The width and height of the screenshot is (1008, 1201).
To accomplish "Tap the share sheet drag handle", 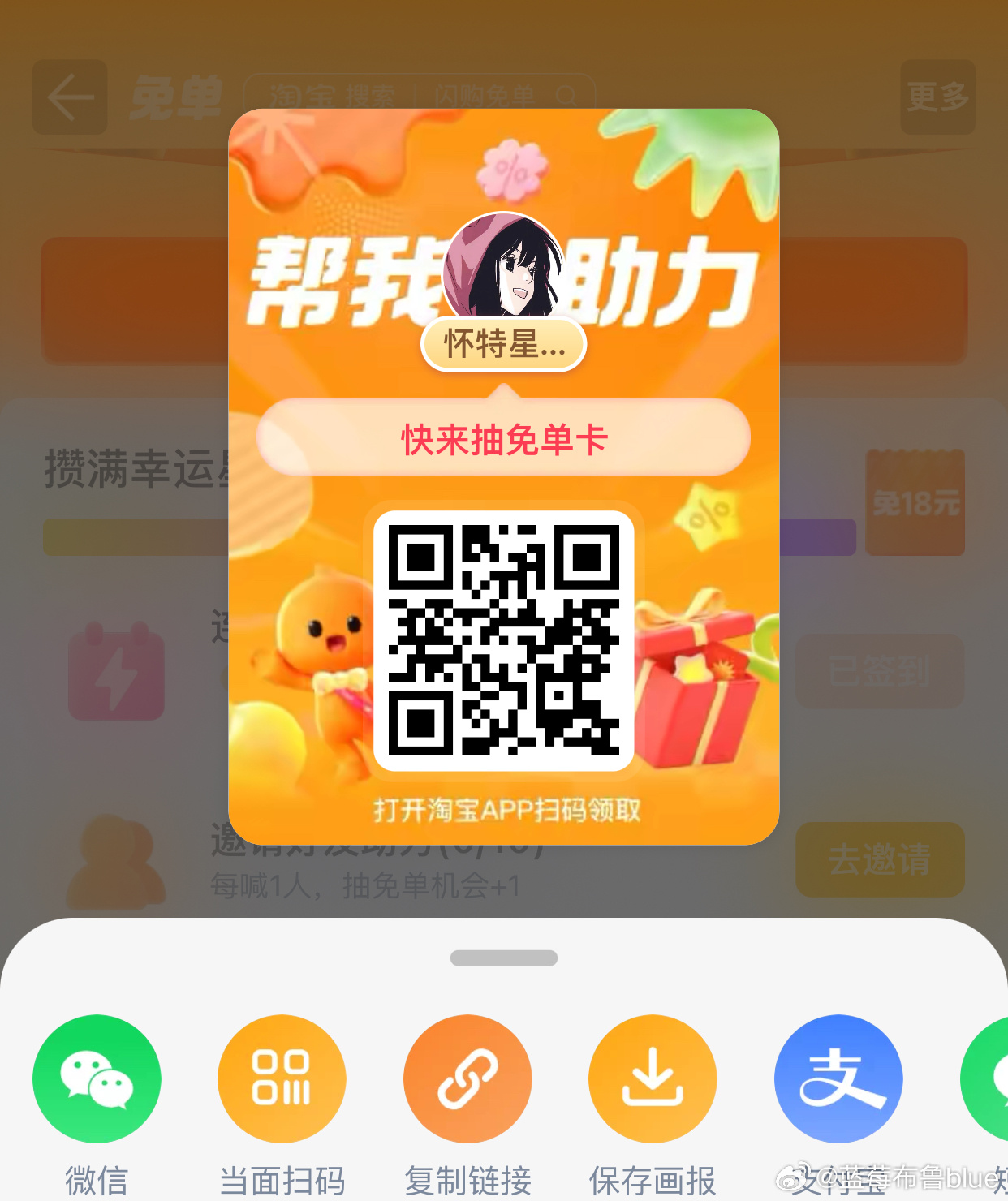I will click(503, 958).
